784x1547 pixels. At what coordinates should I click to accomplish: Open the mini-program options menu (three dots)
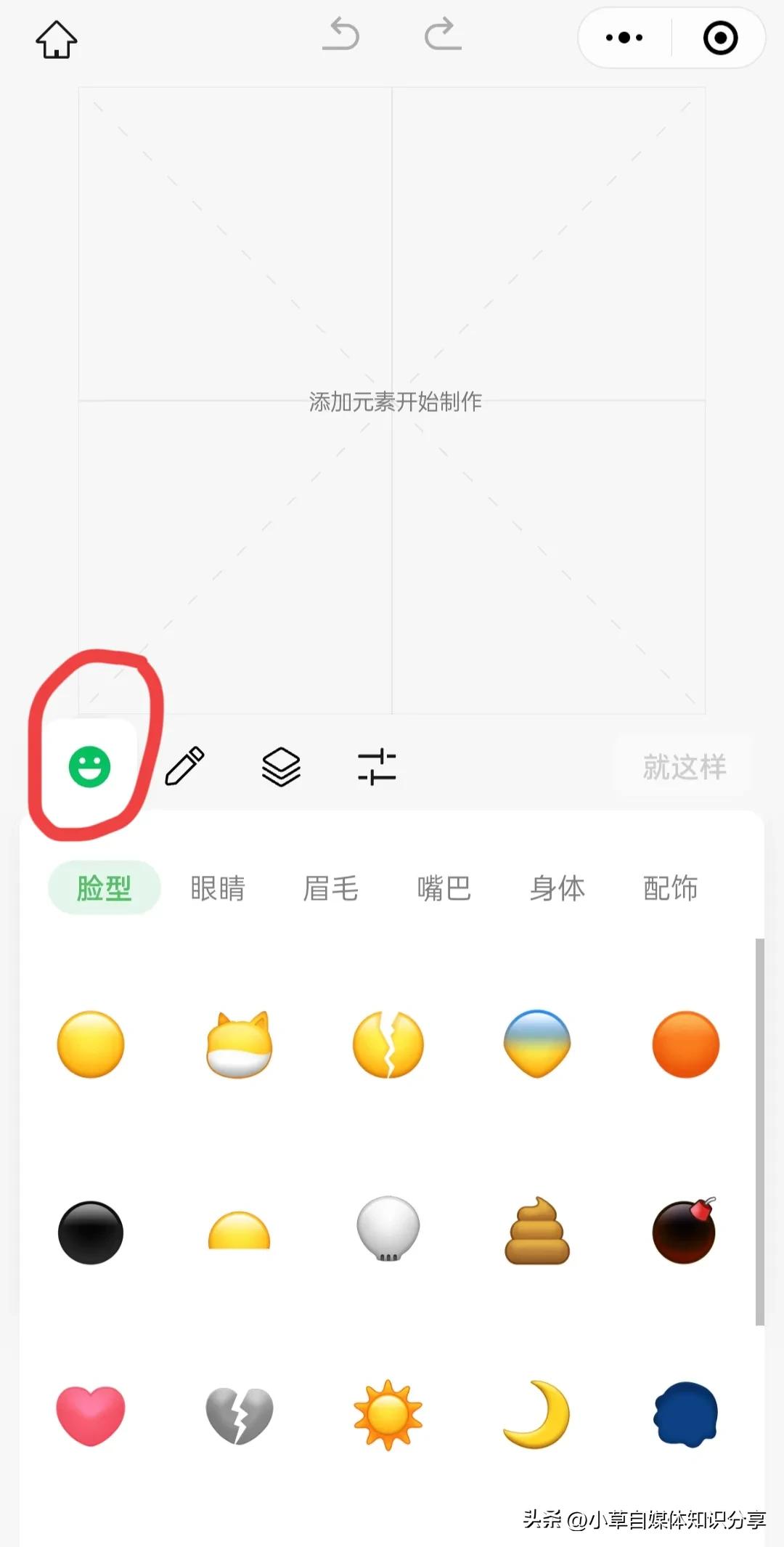point(623,36)
